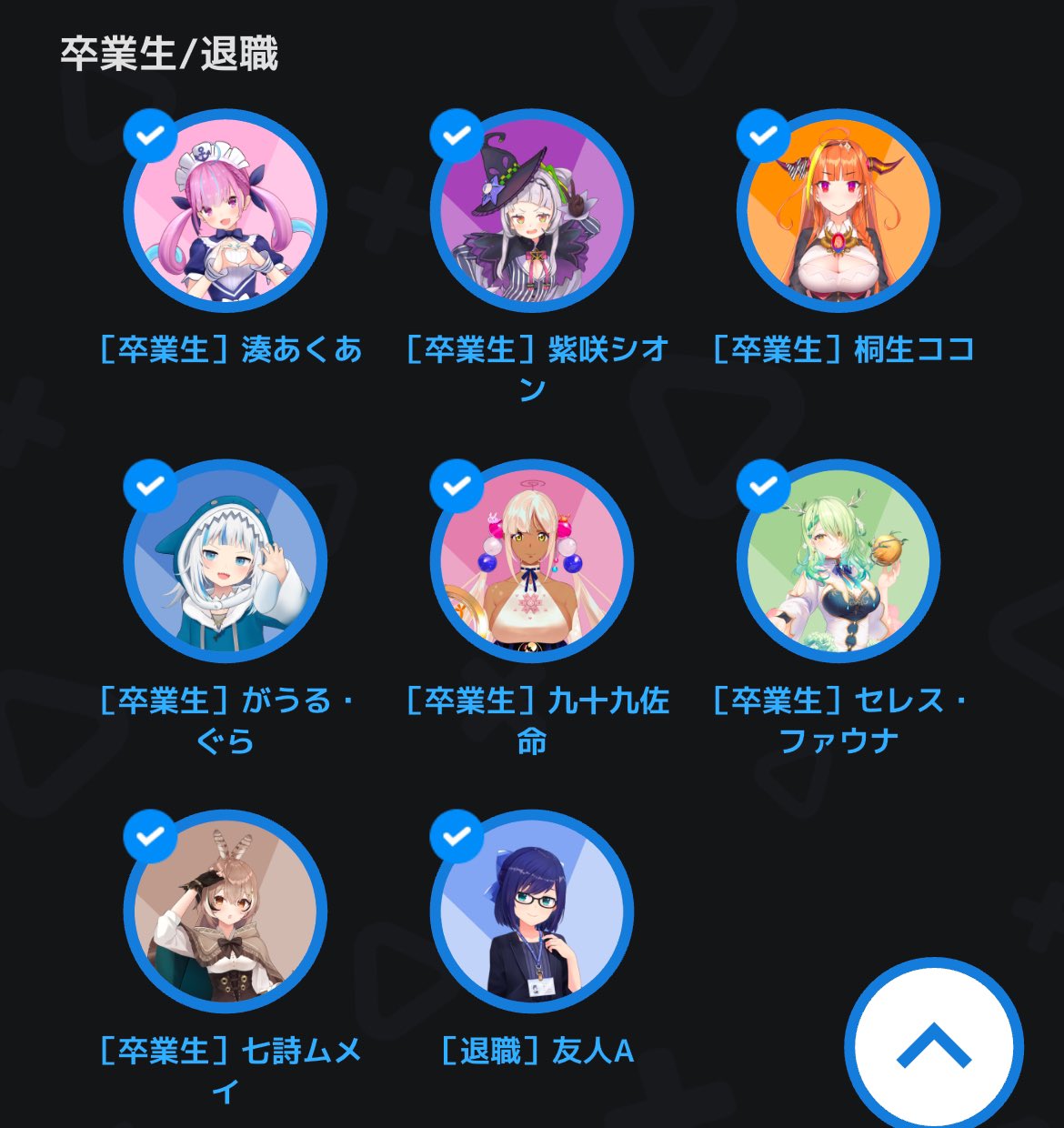Toggle the 湊あくあ talent selection
The image size is (1064, 1128).
[x=226, y=210]
